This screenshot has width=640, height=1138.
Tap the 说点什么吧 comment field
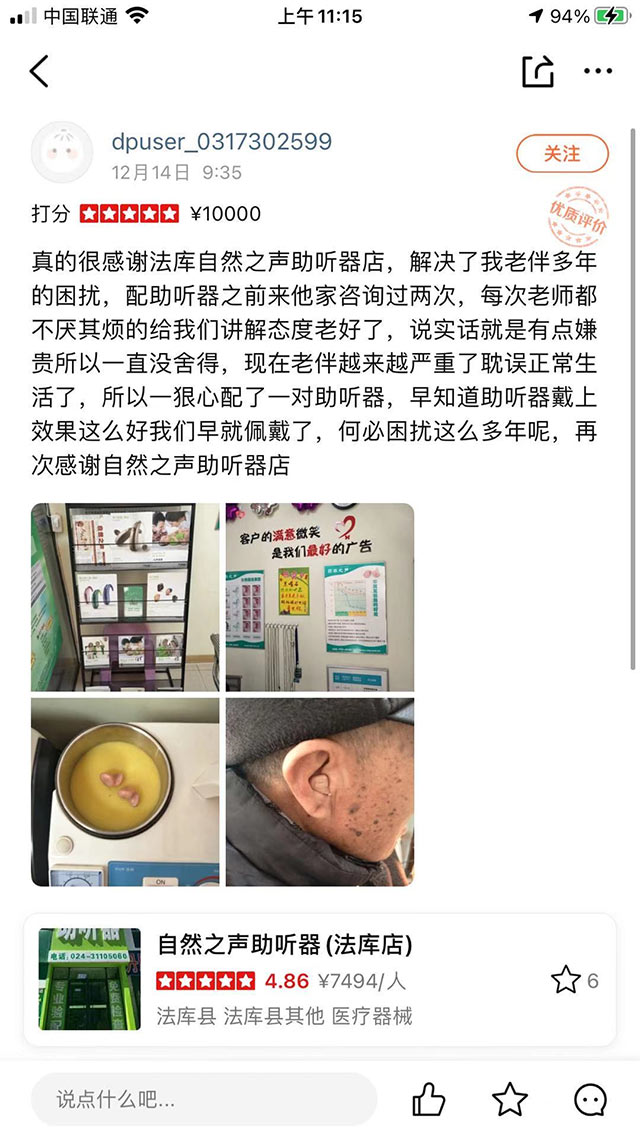click(204, 1100)
